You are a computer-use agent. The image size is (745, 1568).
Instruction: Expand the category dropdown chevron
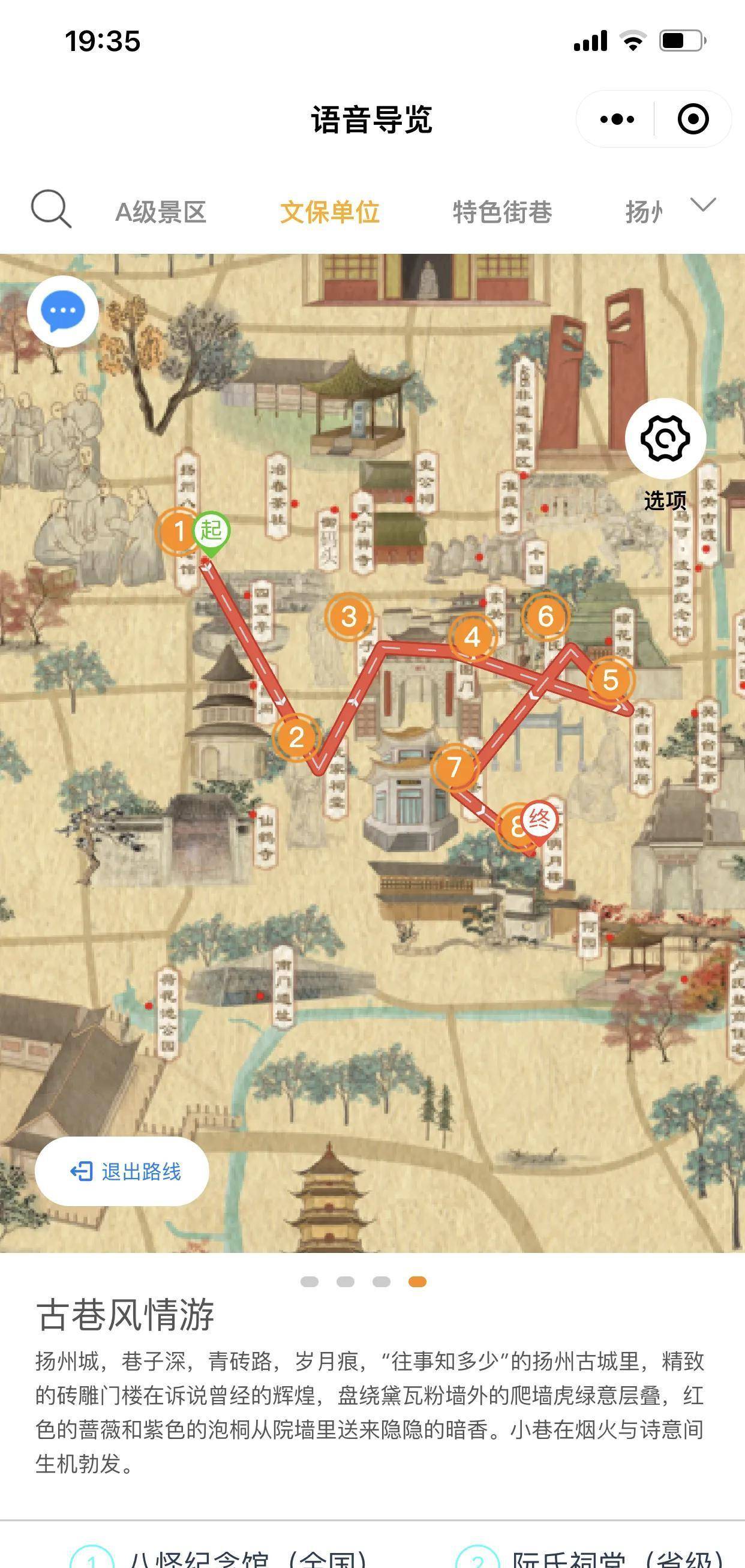coord(704,205)
